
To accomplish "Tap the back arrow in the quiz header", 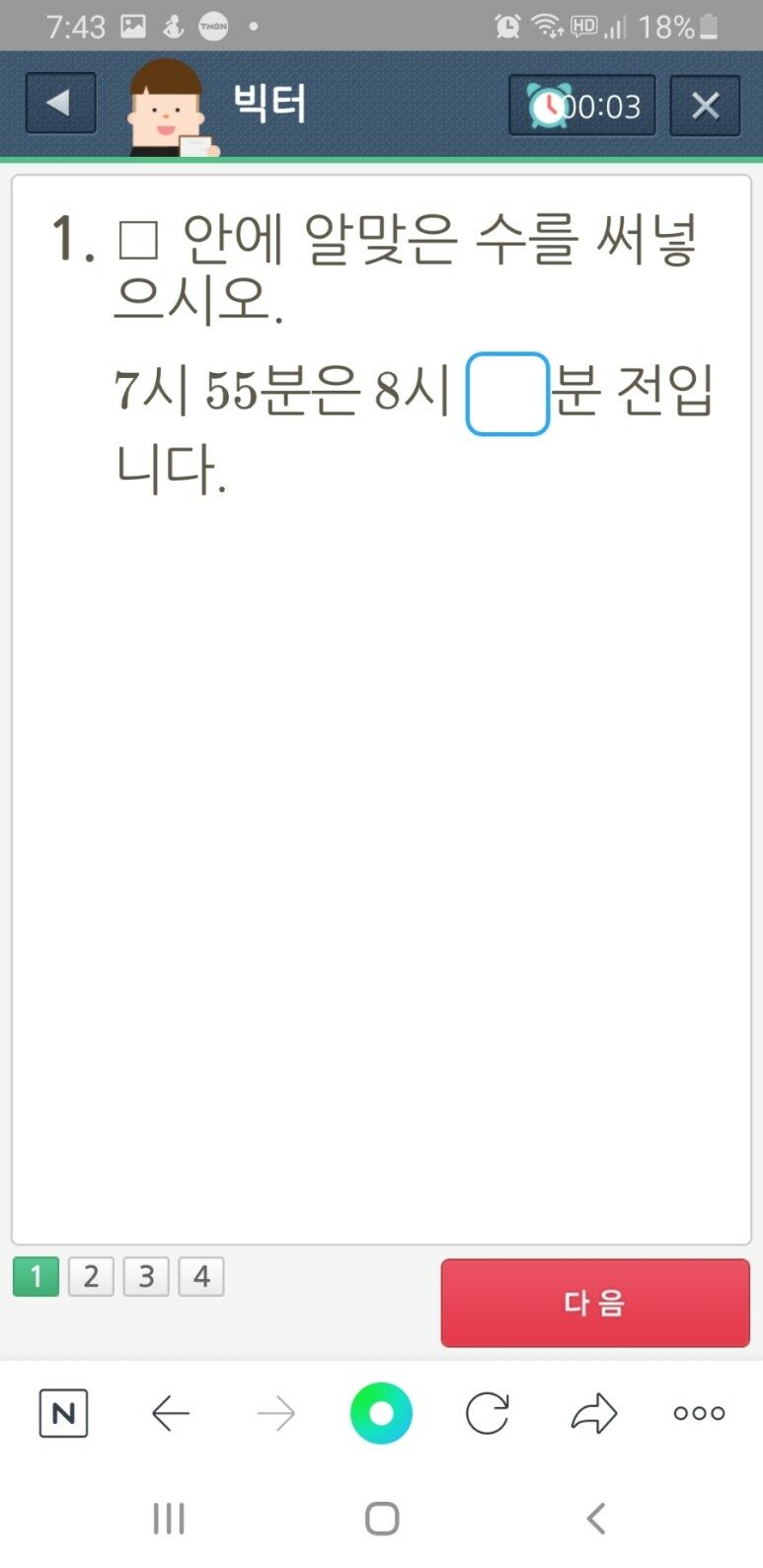I will click(60, 103).
